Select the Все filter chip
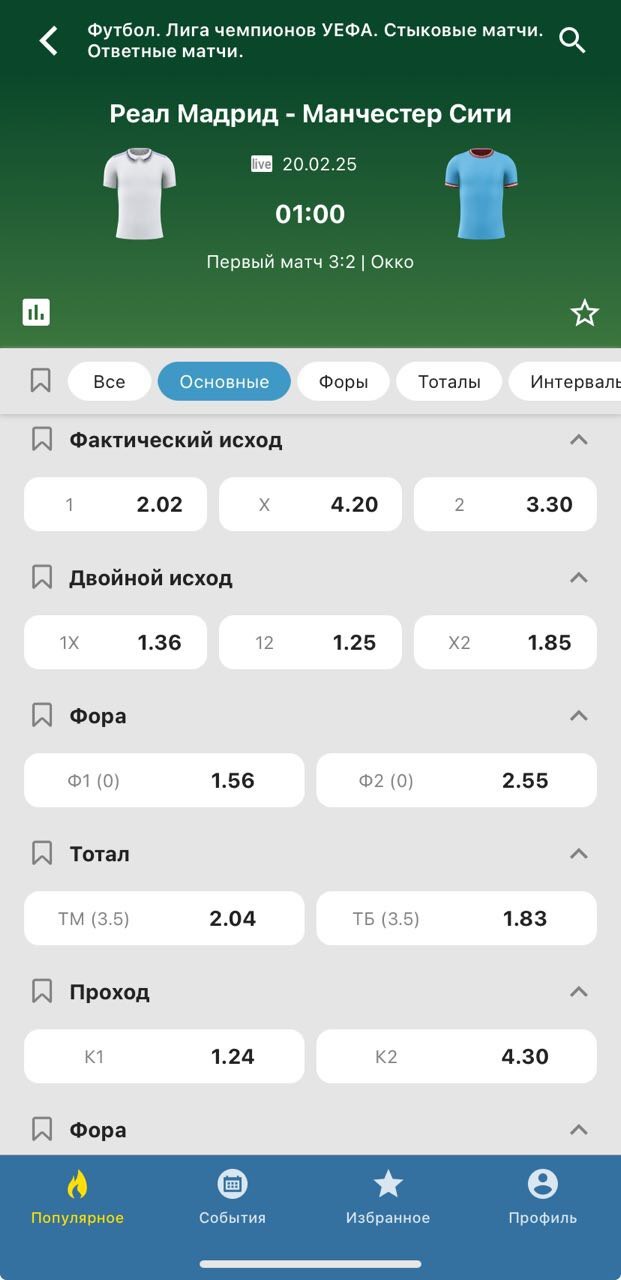Viewport: 621px width, 1280px height. pos(109,381)
